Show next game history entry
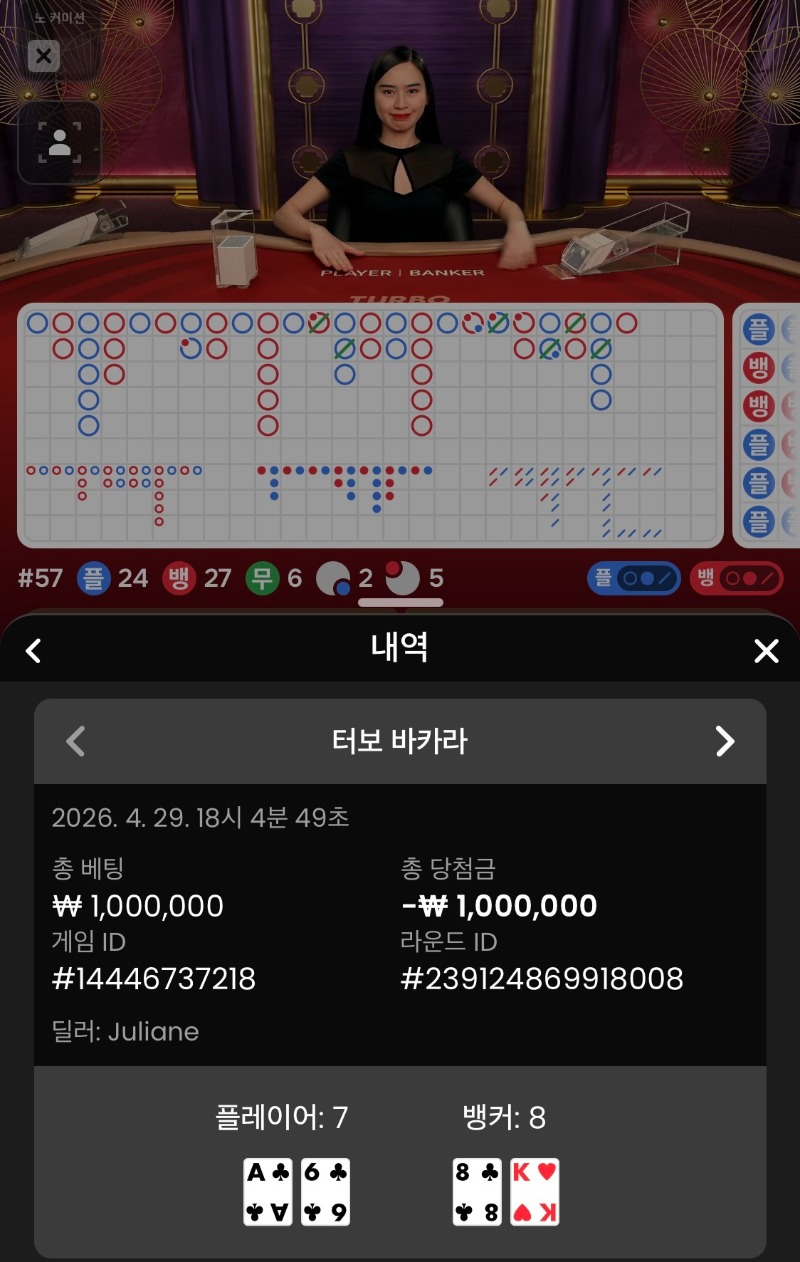Screen dimensions: 800x1262 (x=725, y=741)
